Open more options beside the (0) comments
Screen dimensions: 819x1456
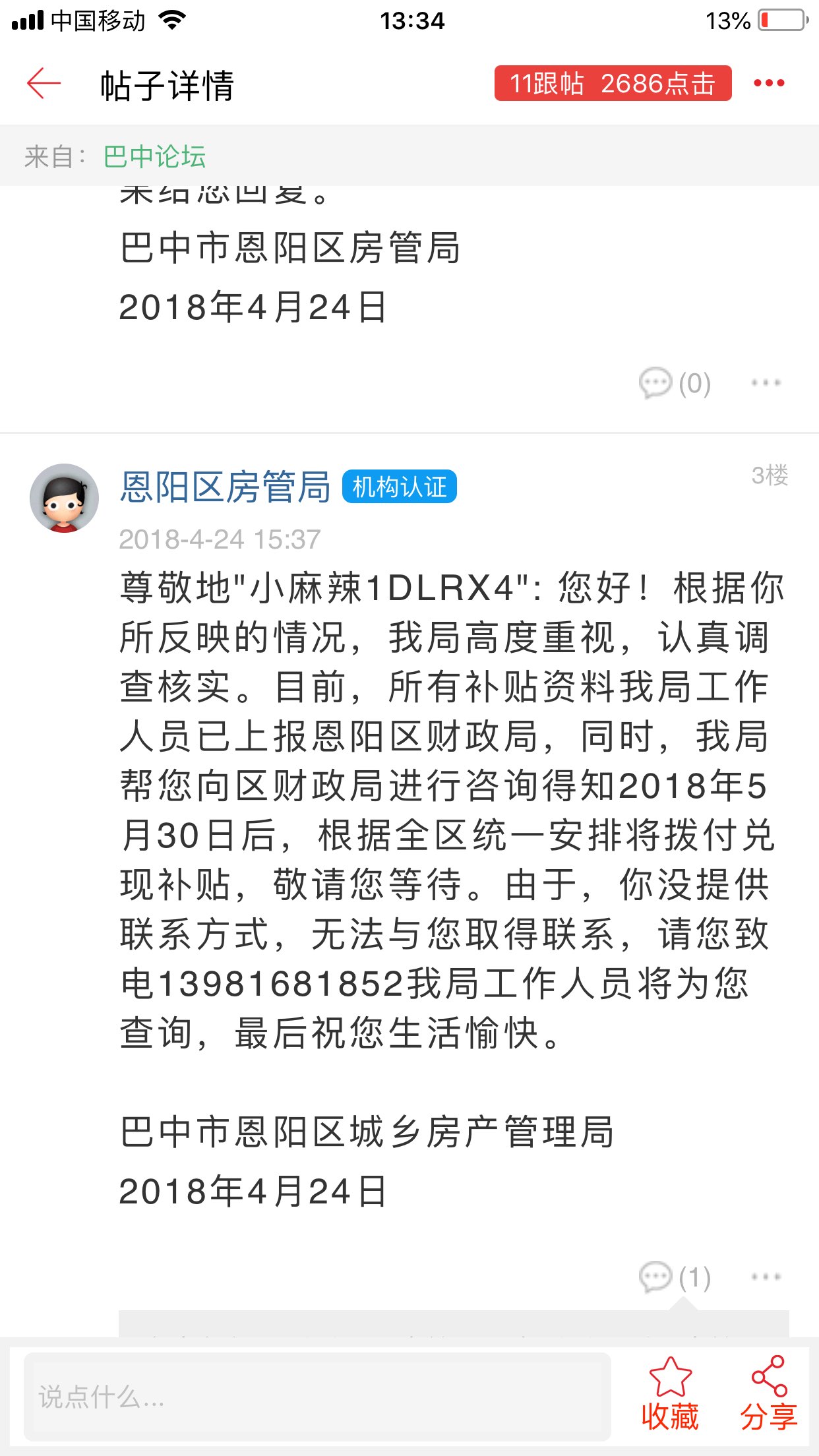[x=766, y=382]
